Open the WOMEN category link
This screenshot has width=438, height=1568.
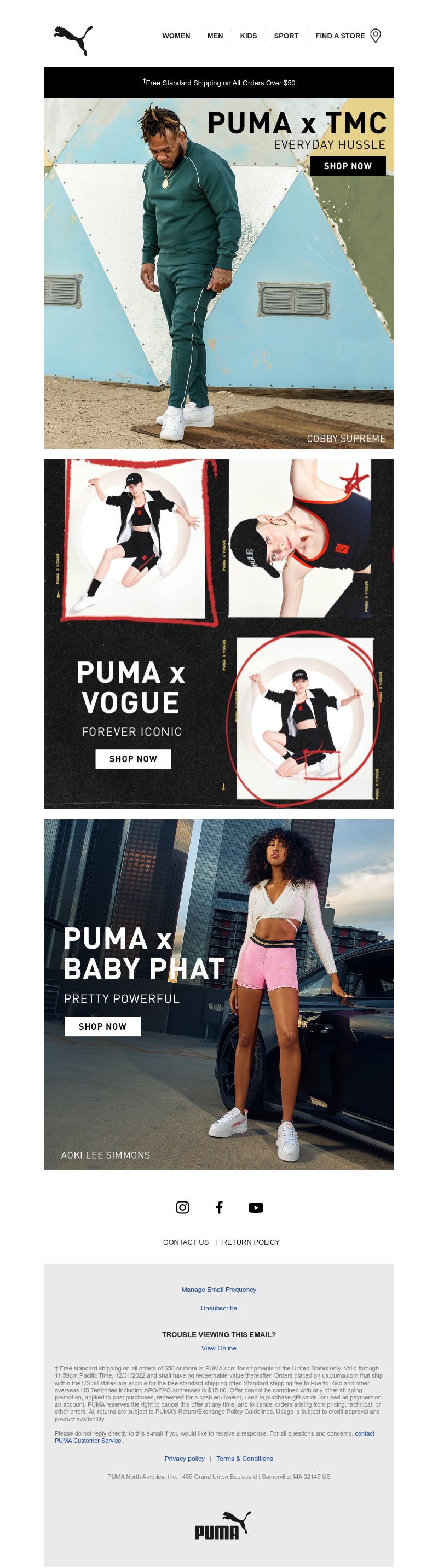(x=175, y=36)
